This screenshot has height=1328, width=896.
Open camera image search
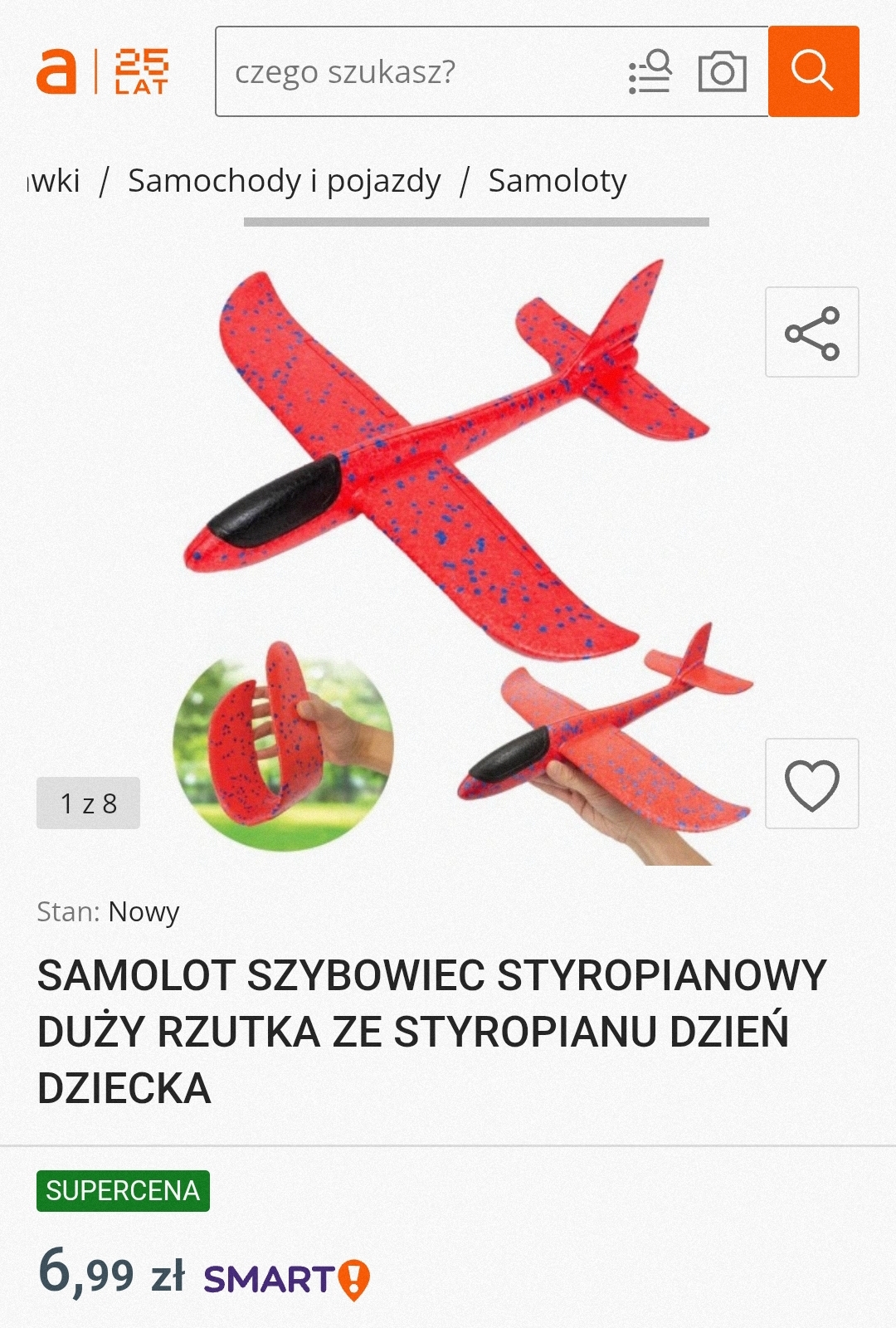pyautogui.click(x=722, y=72)
